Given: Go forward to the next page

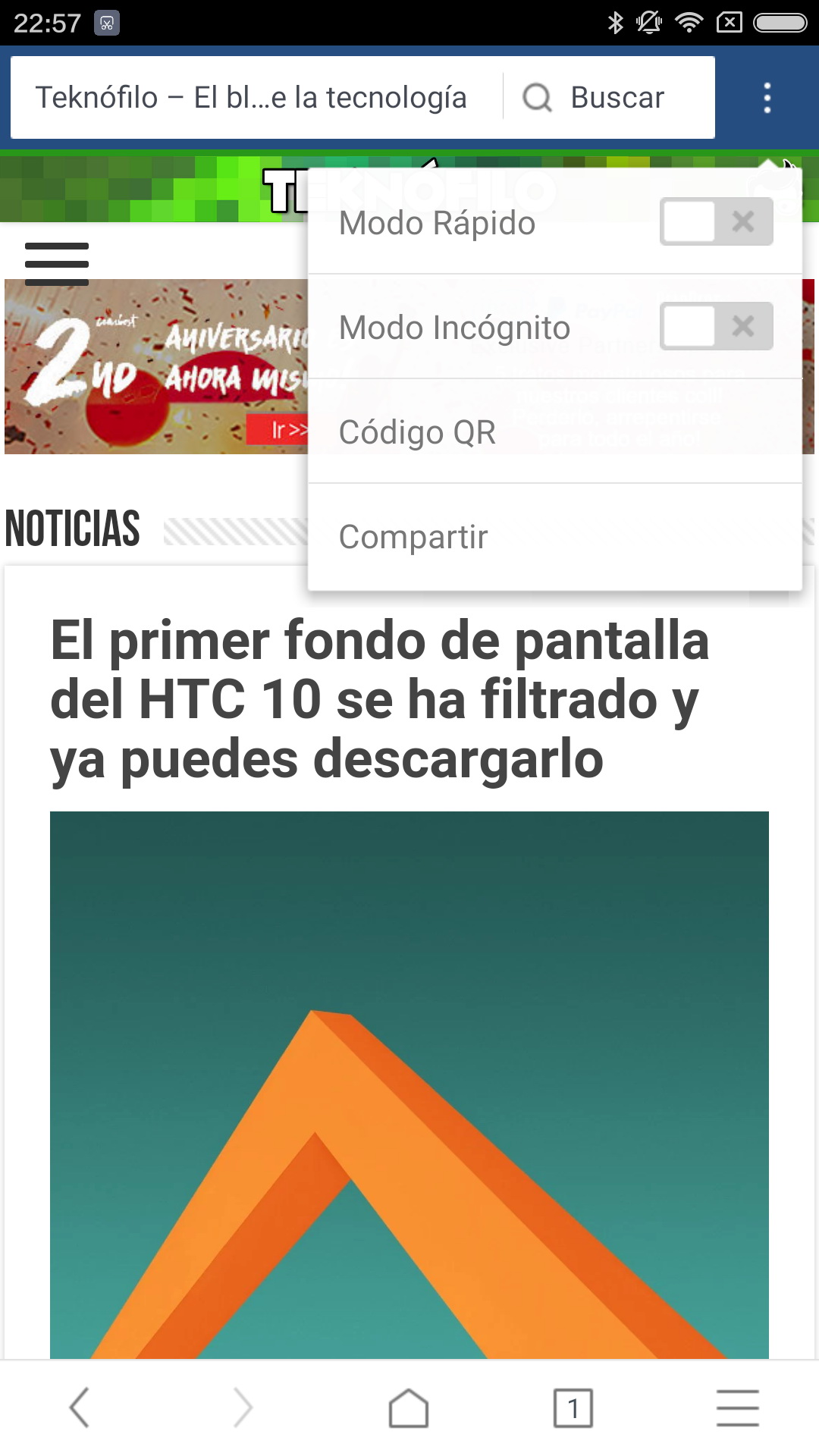Looking at the screenshot, I should point(243,1407).
